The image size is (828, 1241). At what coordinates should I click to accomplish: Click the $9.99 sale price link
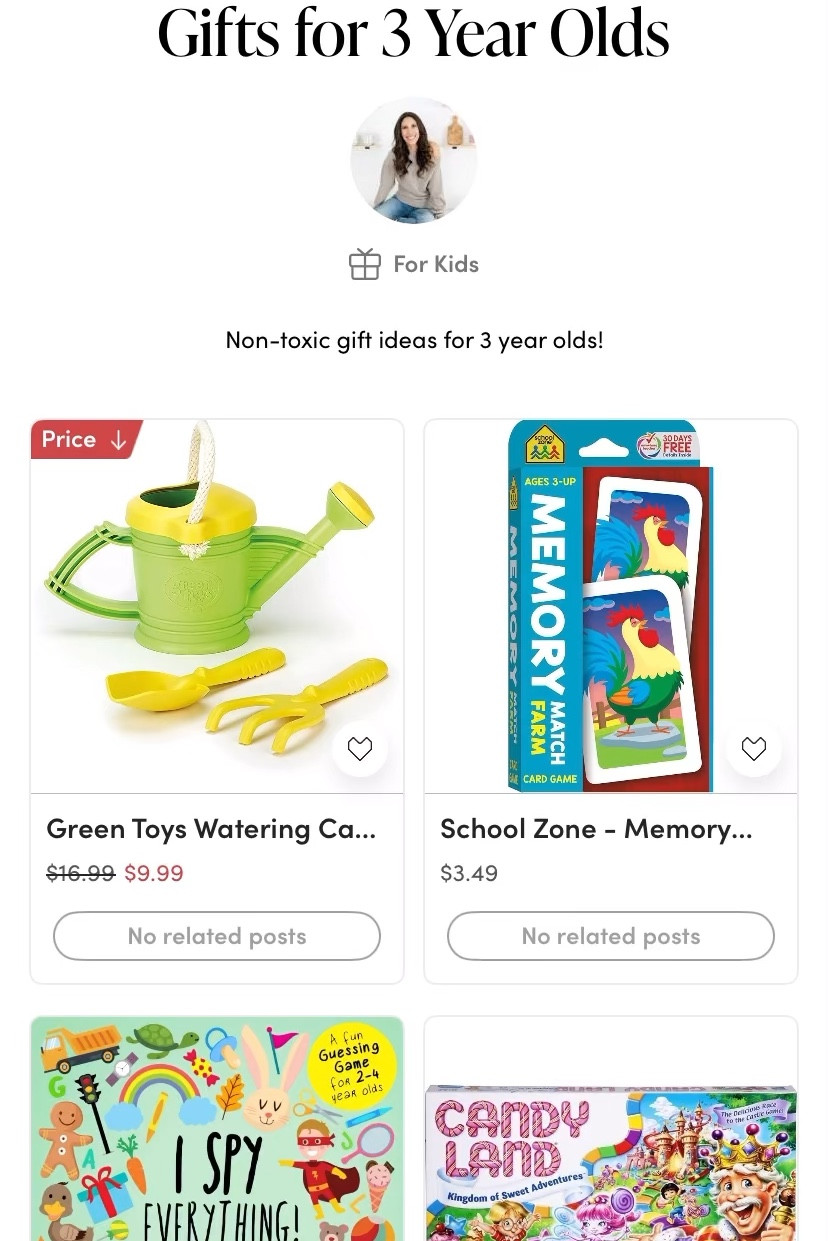click(154, 872)
